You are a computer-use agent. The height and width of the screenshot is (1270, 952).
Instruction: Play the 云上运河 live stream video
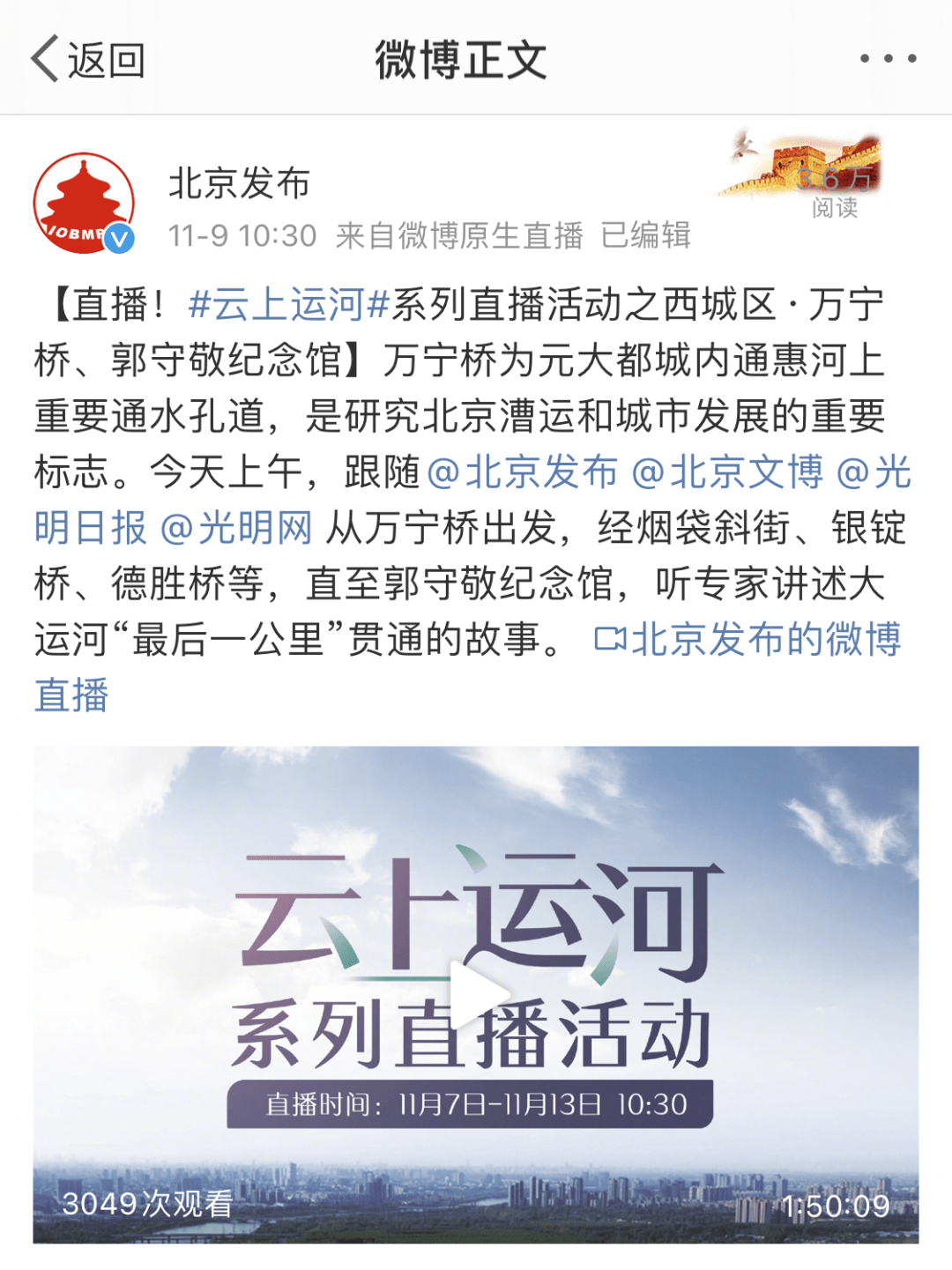click(476, 993)
